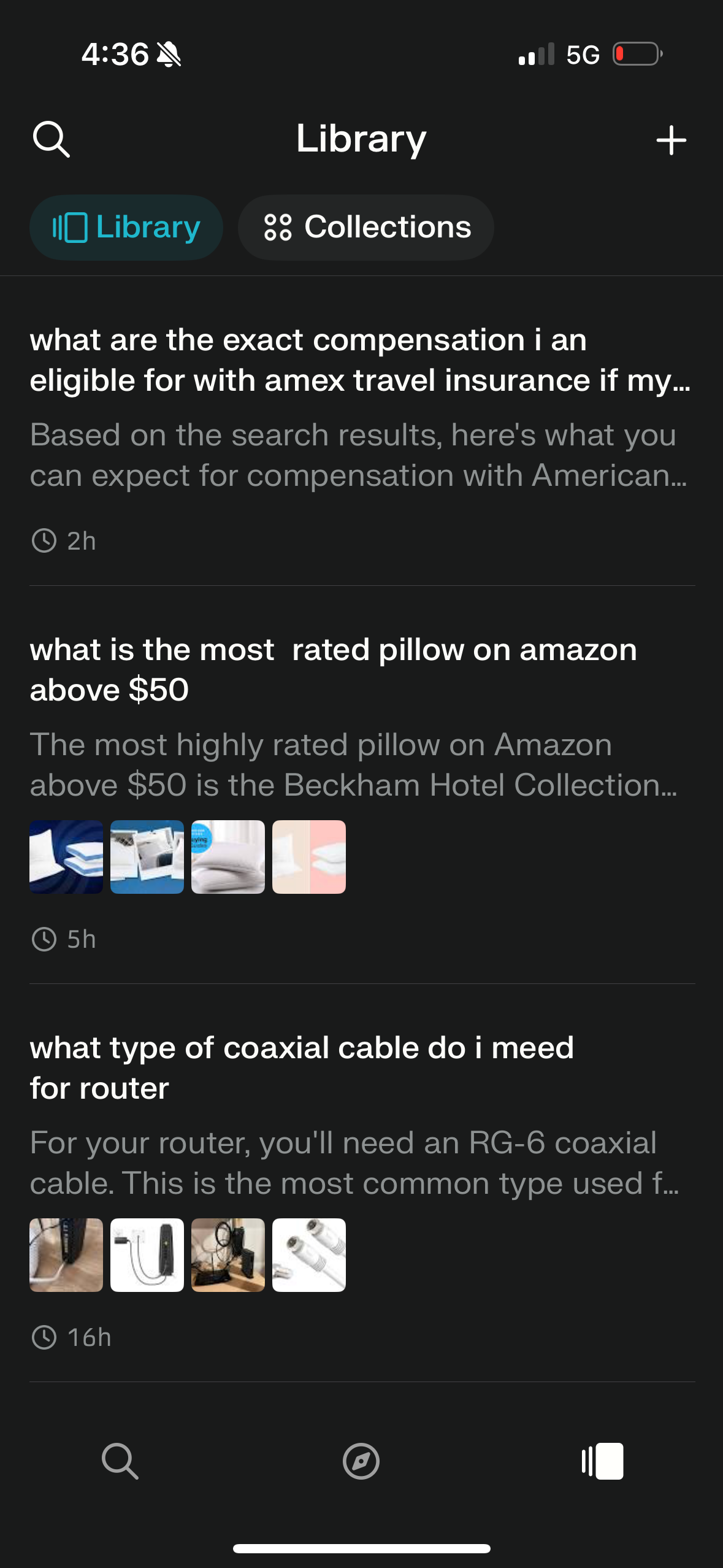Image resolution: width=723 pixels, height=1568 pixels.
Task: Open the amex travel insurance thread
Action: [361, 360]
